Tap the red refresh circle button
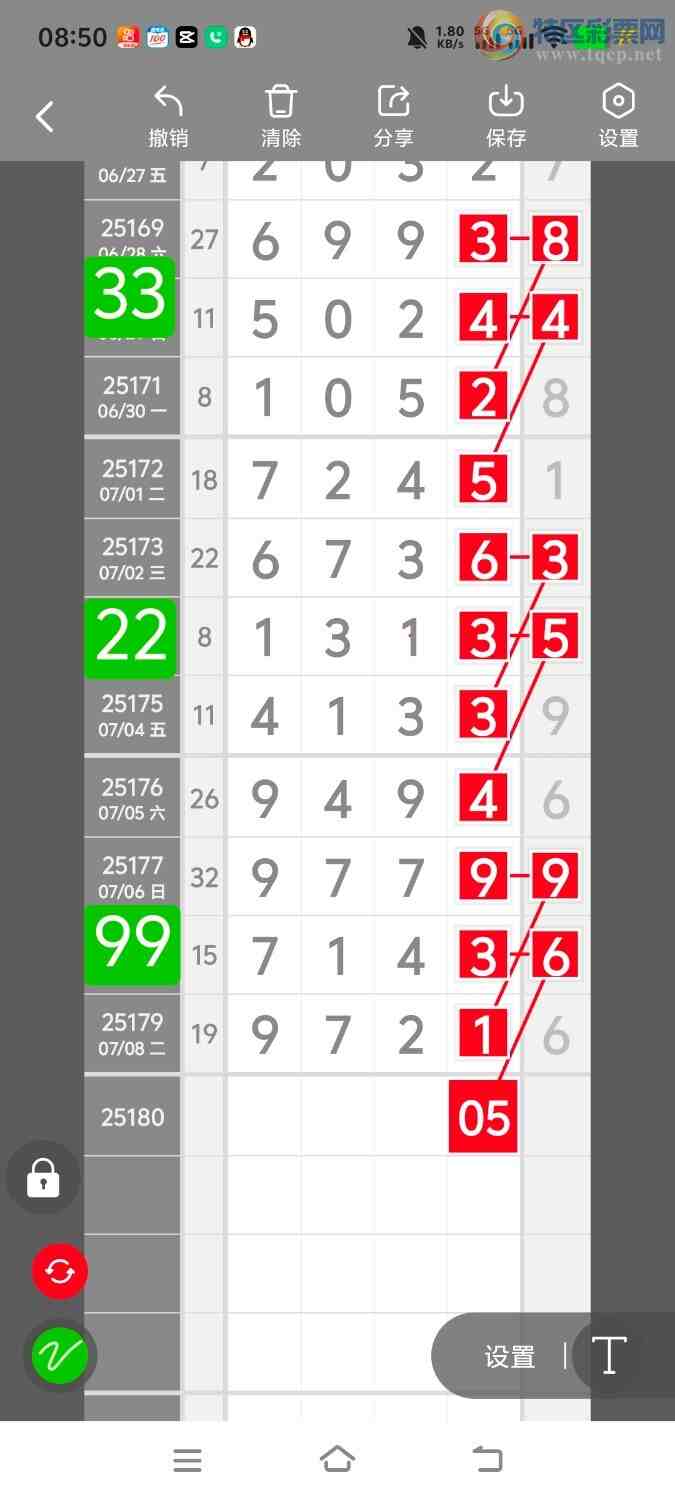 coord(60,1272)
